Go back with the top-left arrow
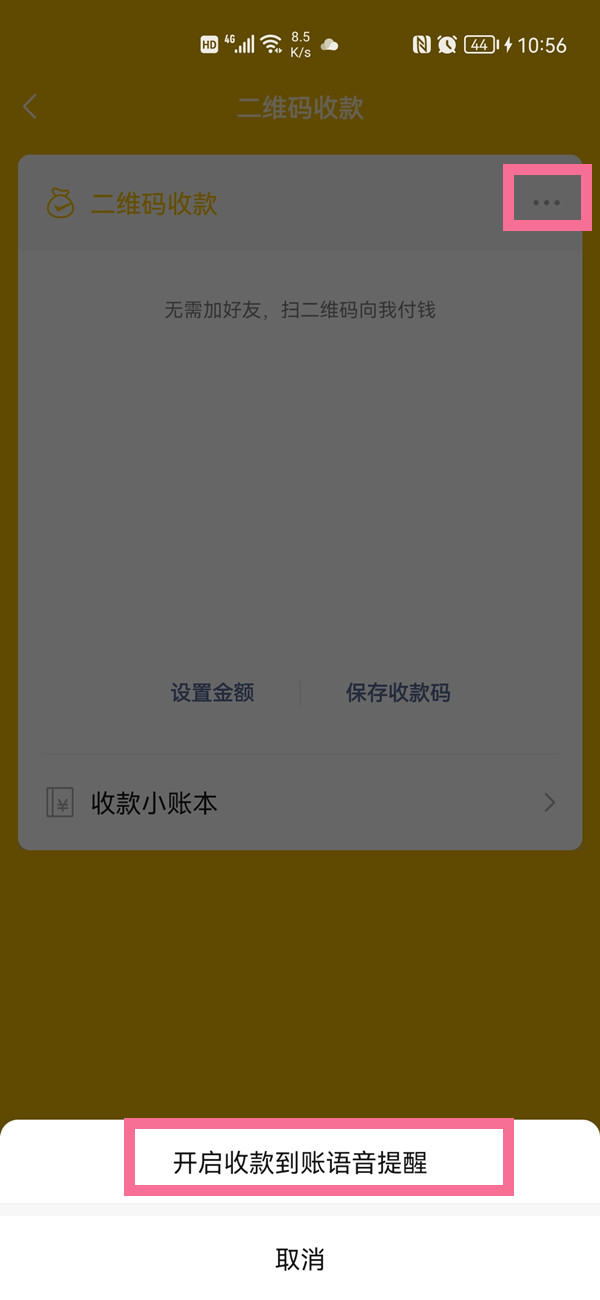This screenshot has width=600, height=1300. 30,108
